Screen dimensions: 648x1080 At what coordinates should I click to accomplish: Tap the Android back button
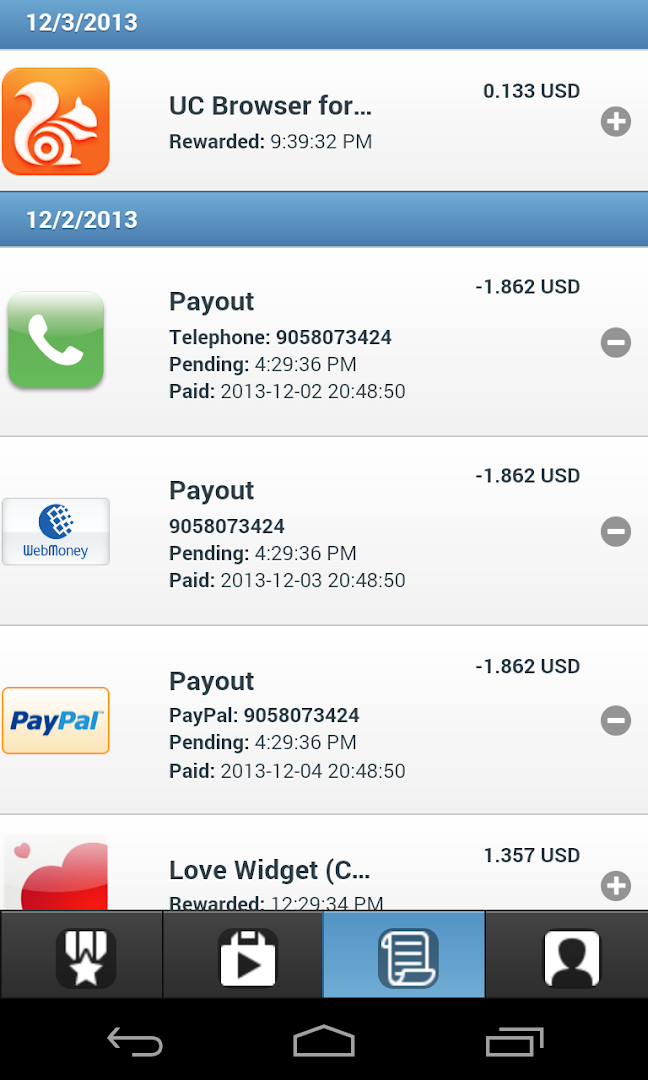pyautogui.click(x=135, y=1041)
